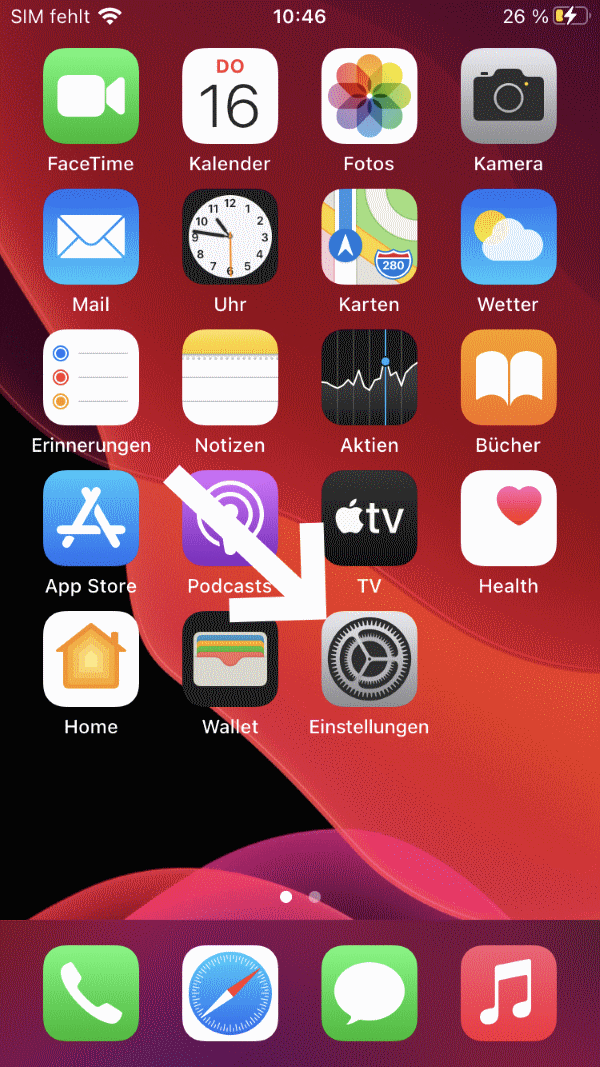
Task: Open the Bücher app
Action: coord(508,378)
